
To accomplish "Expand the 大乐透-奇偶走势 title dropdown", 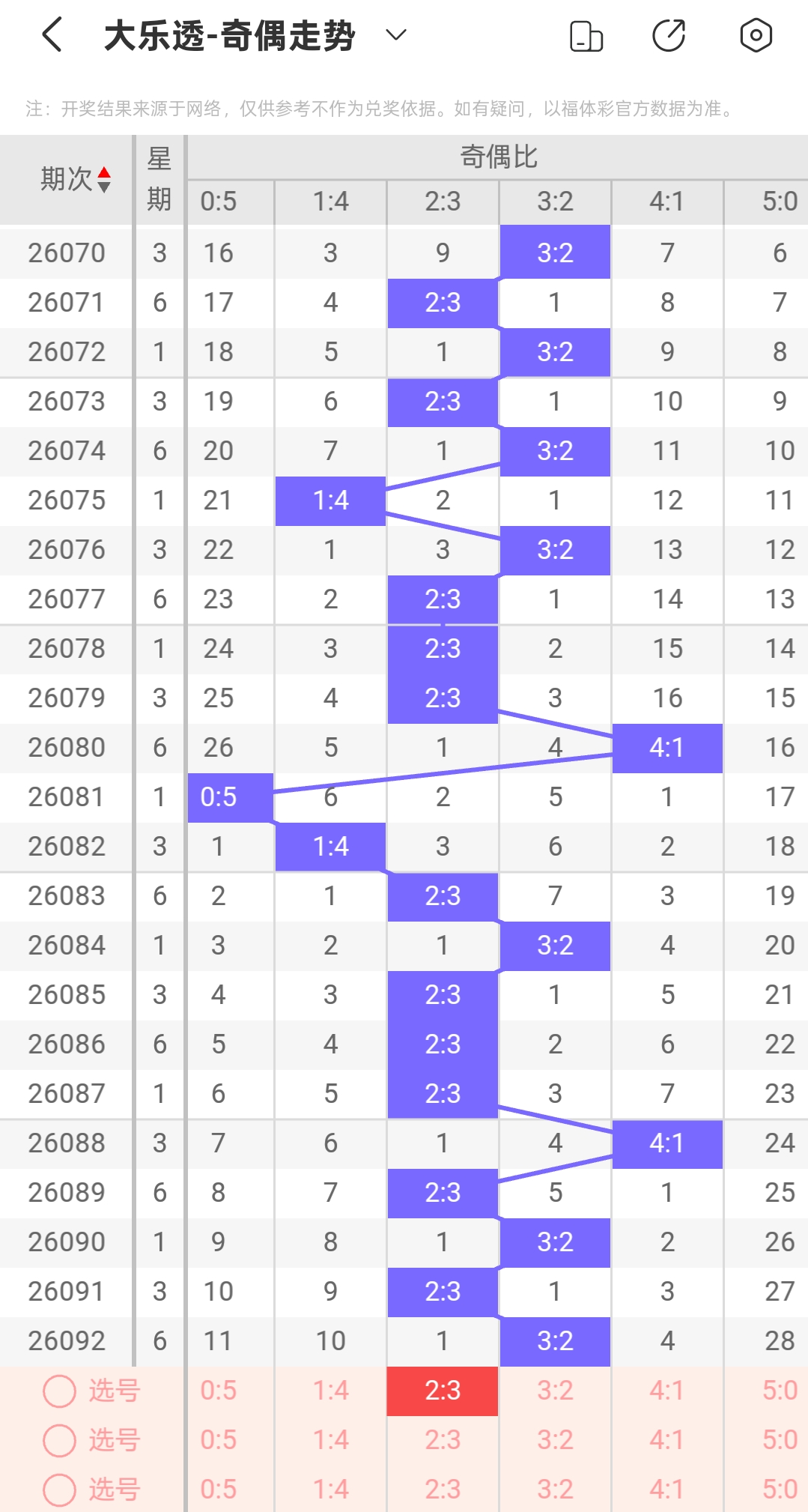I will (395, 35).
